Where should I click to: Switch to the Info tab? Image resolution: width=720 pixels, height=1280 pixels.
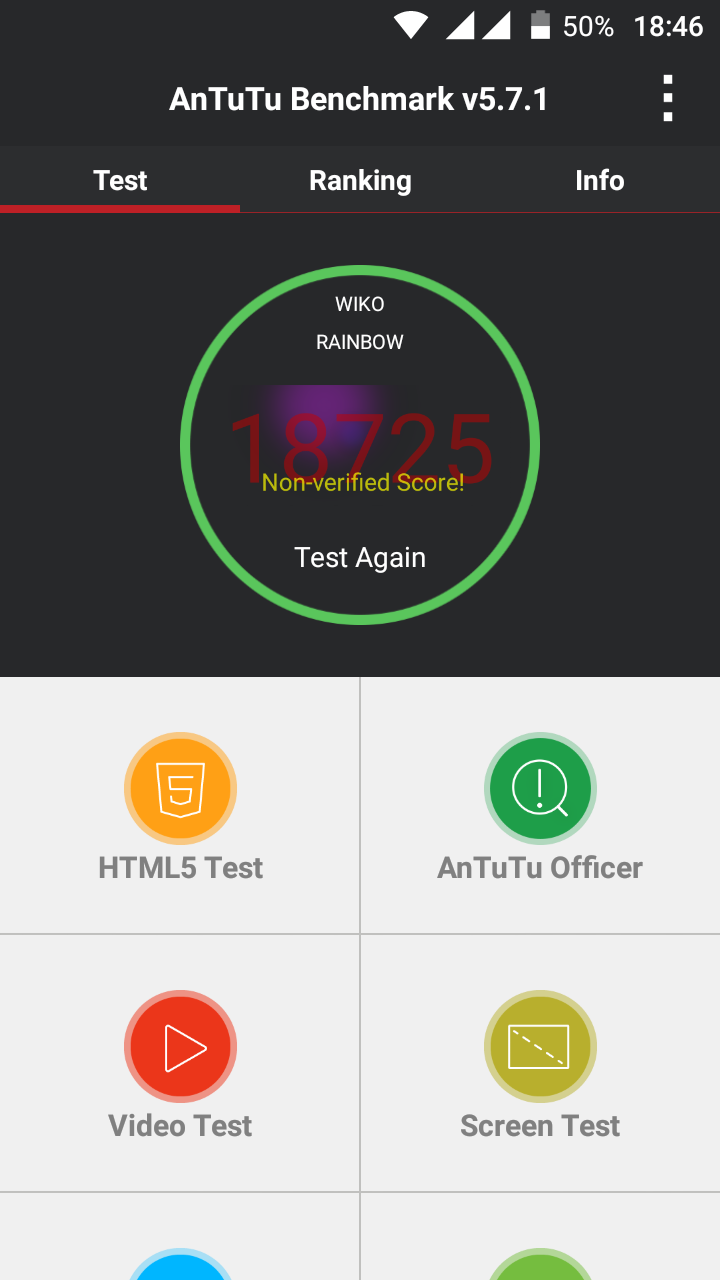(x=599, y=180)
